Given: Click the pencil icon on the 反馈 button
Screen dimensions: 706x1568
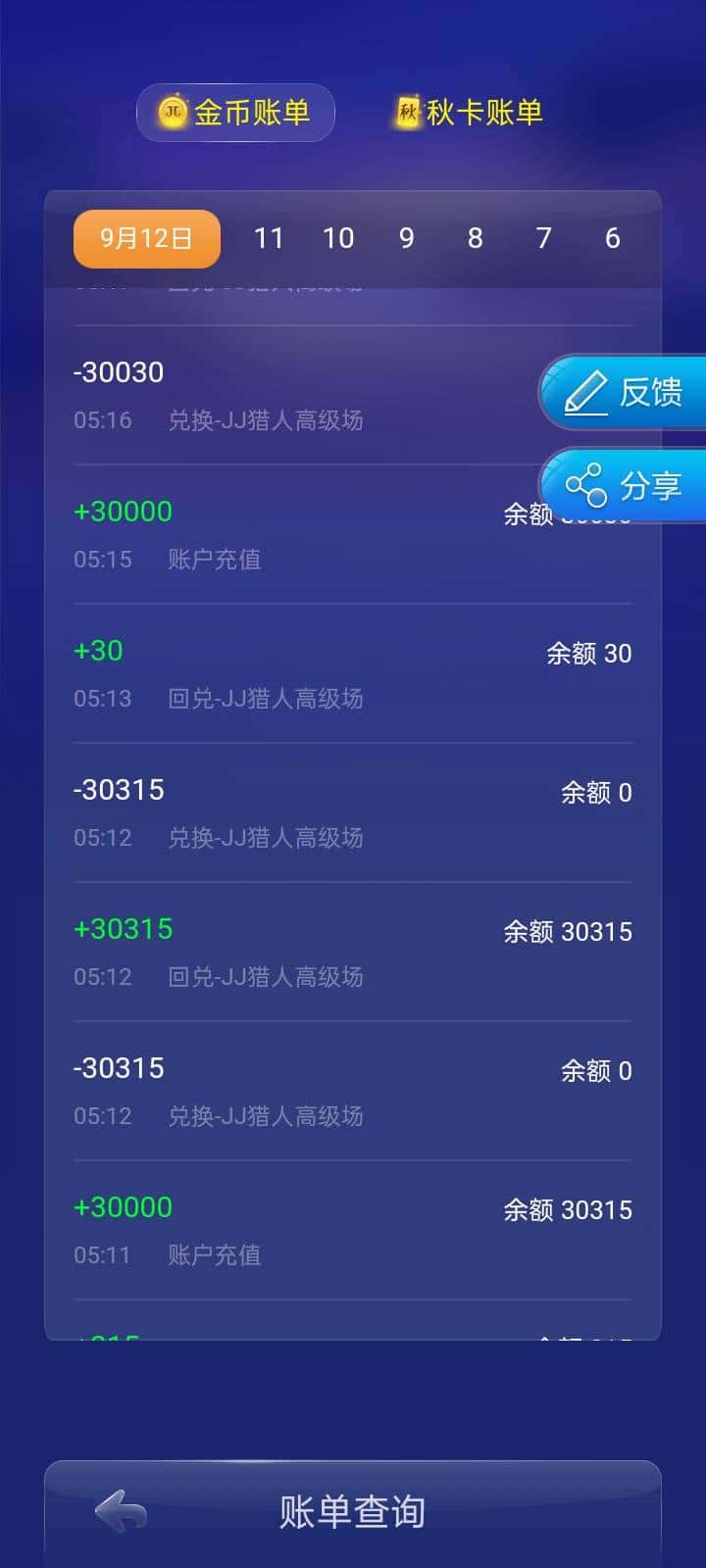Looking at the screenshot, I should click(585, 391).
